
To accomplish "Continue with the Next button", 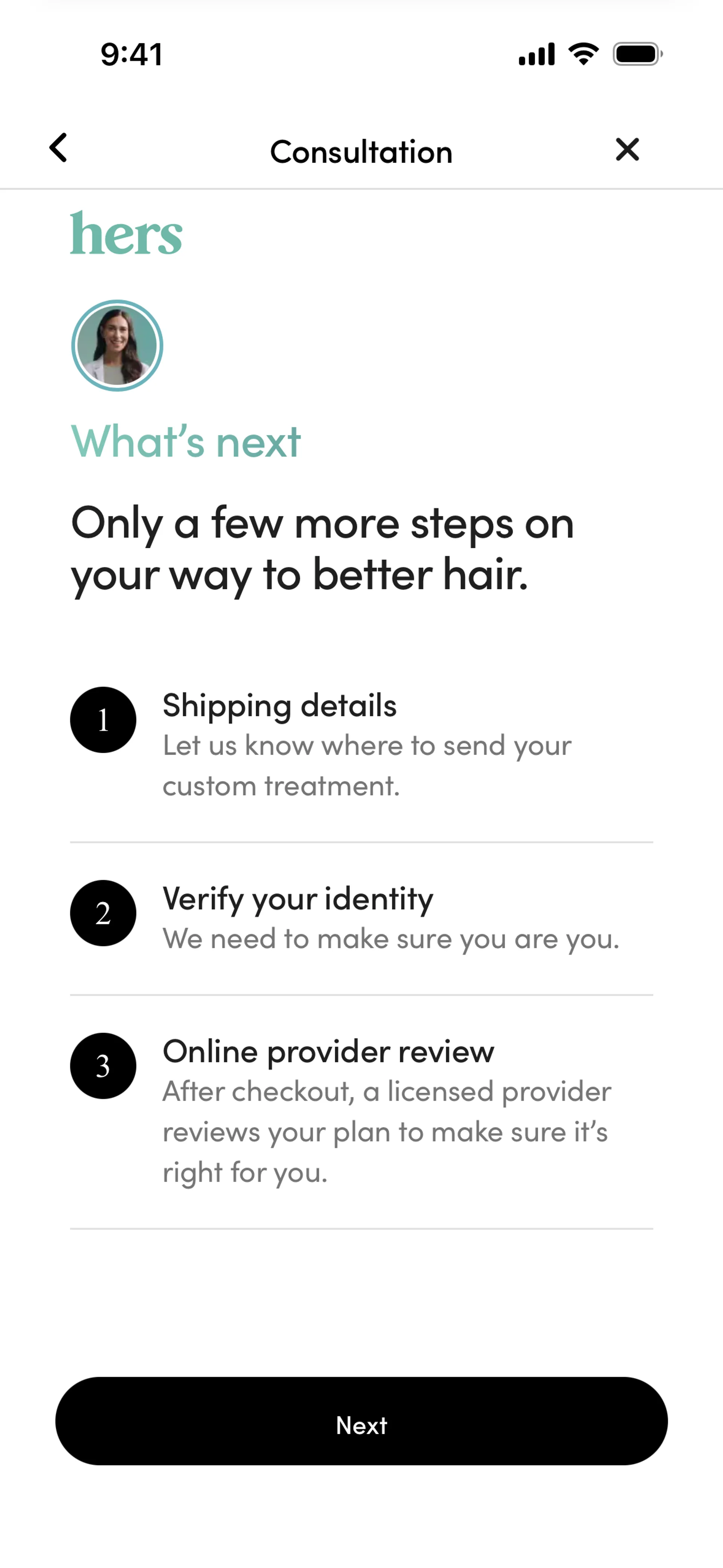I will [x=361, y=1420].
